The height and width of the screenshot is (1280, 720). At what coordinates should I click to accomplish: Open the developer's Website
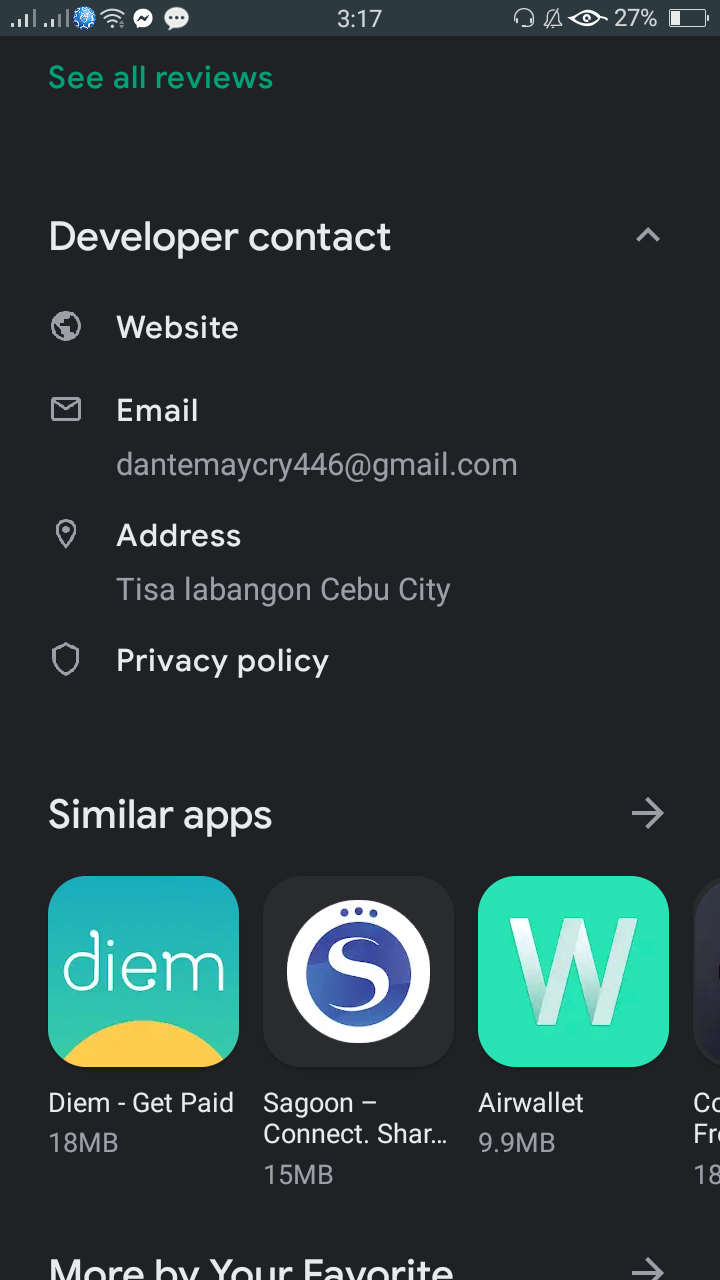coord(360,327)
